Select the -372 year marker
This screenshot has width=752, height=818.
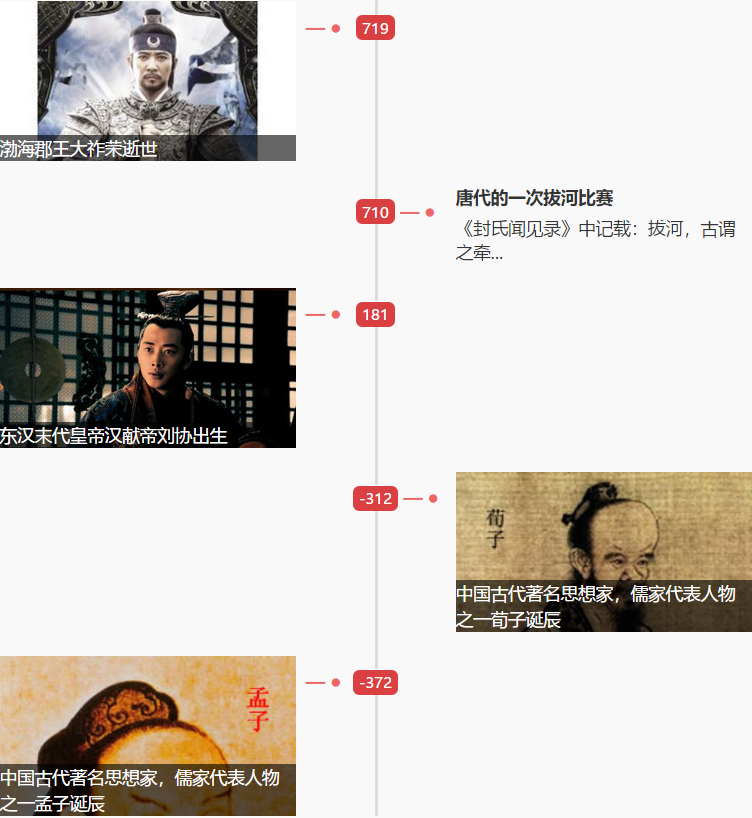pyautogui.click(x=376, y=683)
